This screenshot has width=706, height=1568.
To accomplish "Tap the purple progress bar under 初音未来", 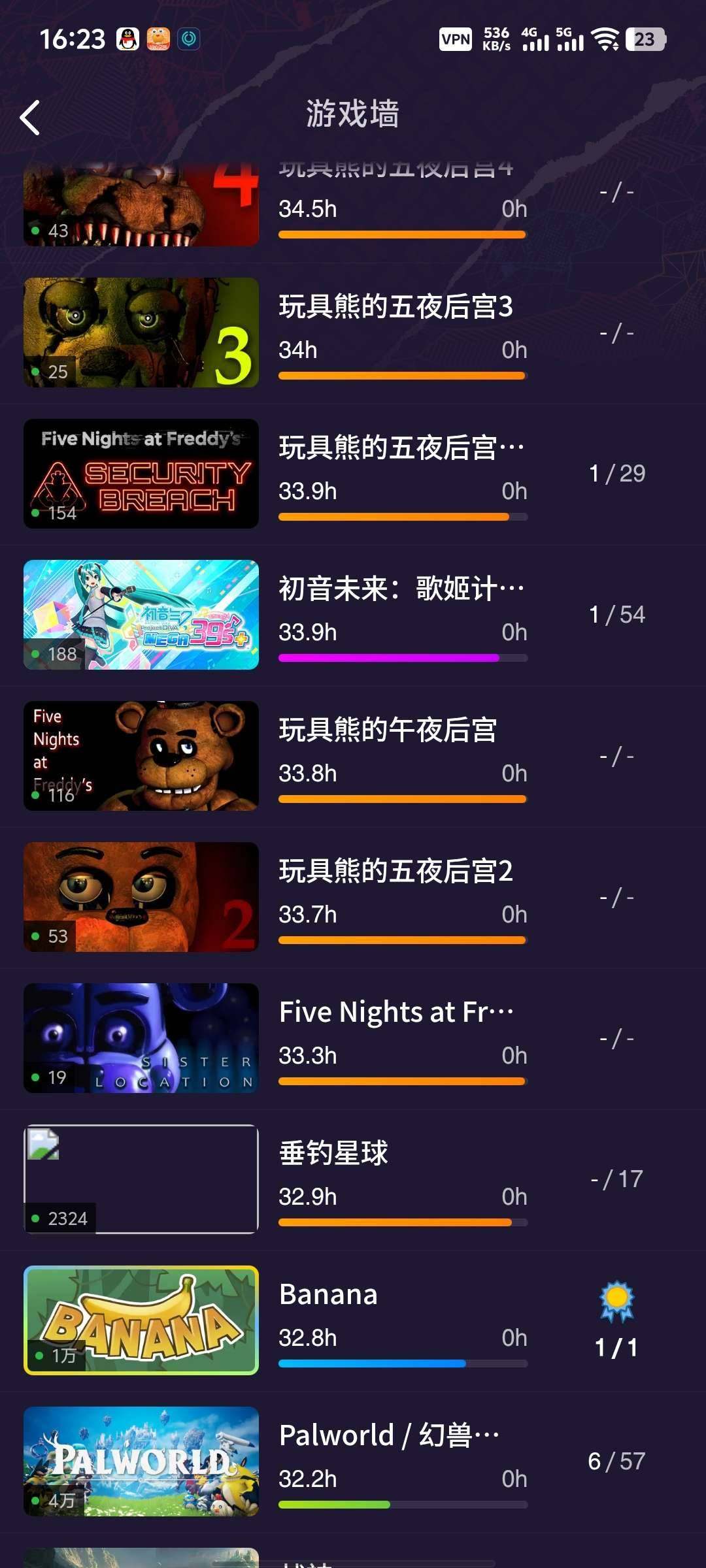I will [x=401, y=659].
